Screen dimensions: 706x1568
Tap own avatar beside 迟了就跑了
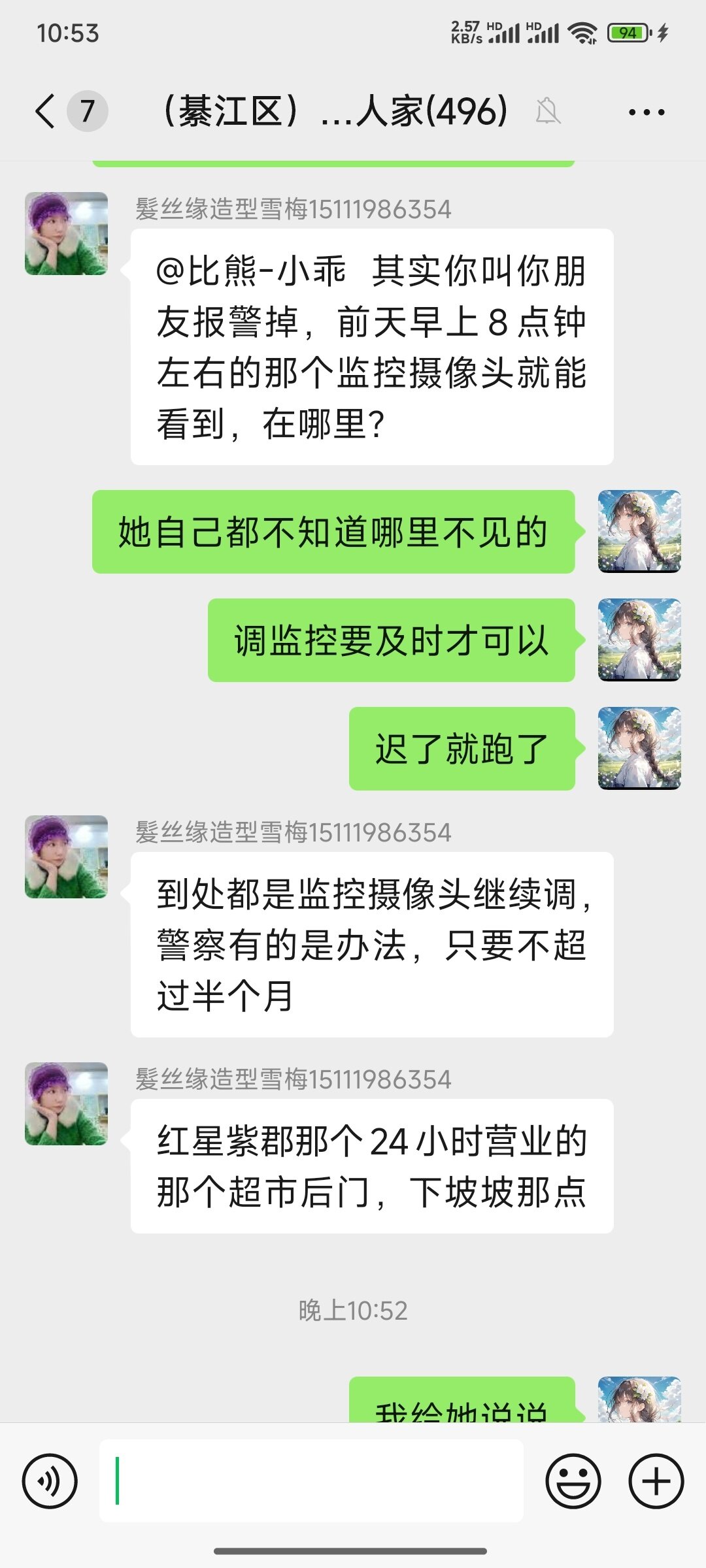click(639, 748)
